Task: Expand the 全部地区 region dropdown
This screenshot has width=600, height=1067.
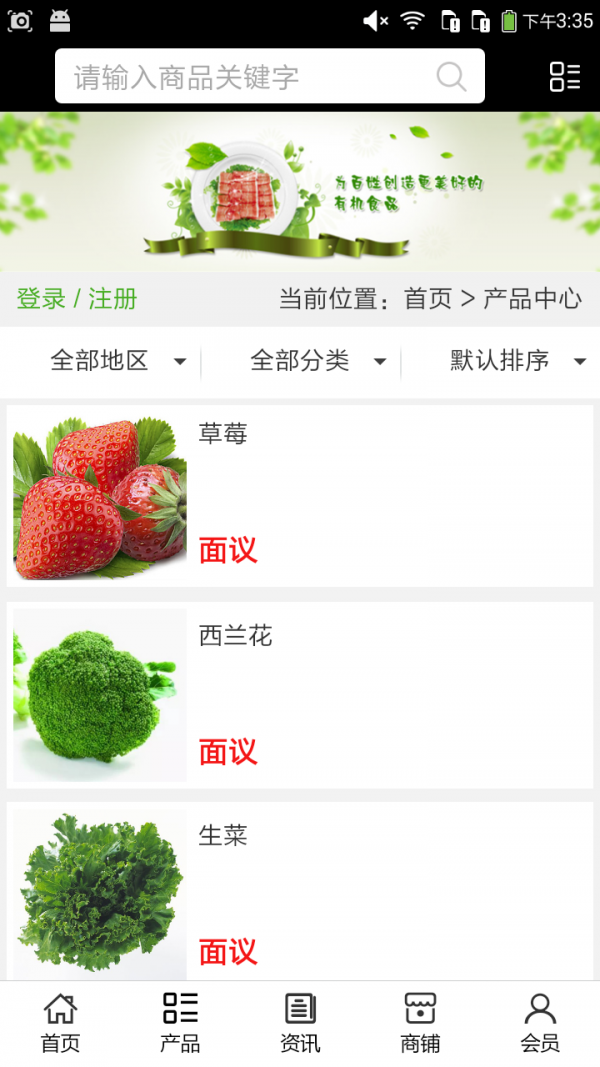Action: coord(117,361)
